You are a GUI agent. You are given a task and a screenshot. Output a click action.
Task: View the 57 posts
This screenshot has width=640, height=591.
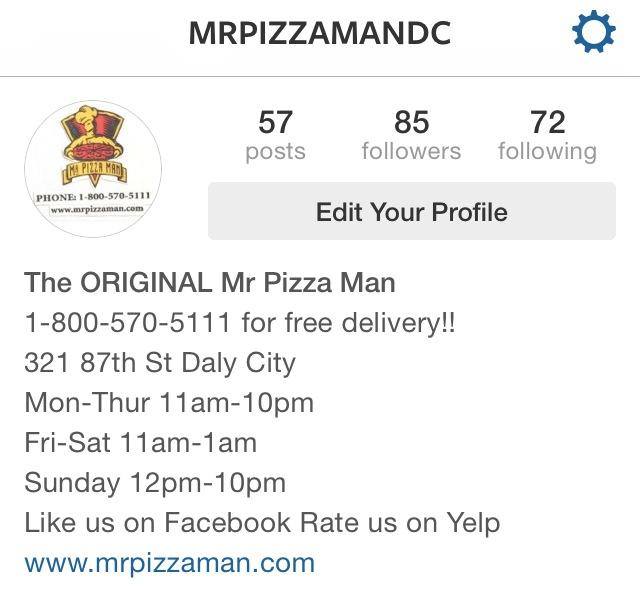pos(275,135)
